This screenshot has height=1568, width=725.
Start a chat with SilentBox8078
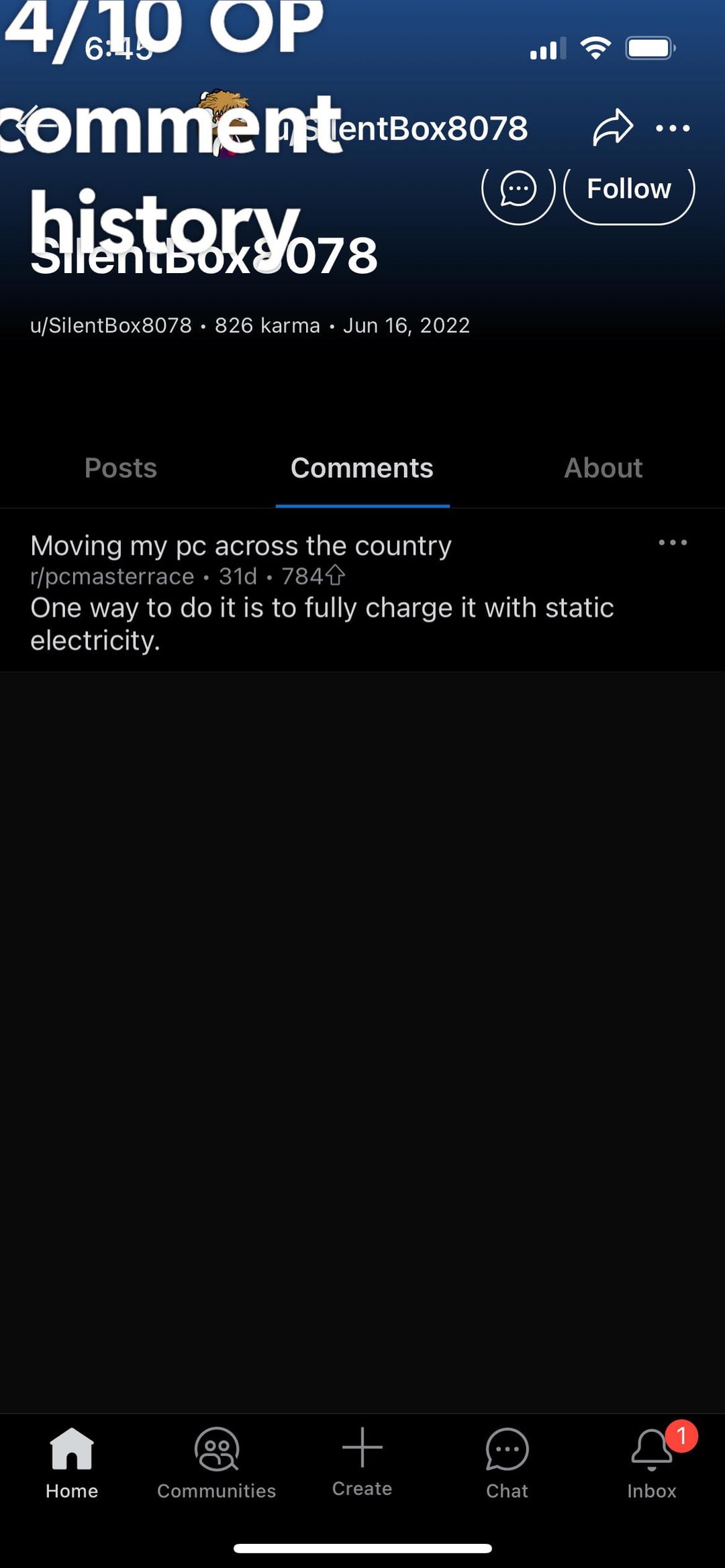click(x=518, y=190)
